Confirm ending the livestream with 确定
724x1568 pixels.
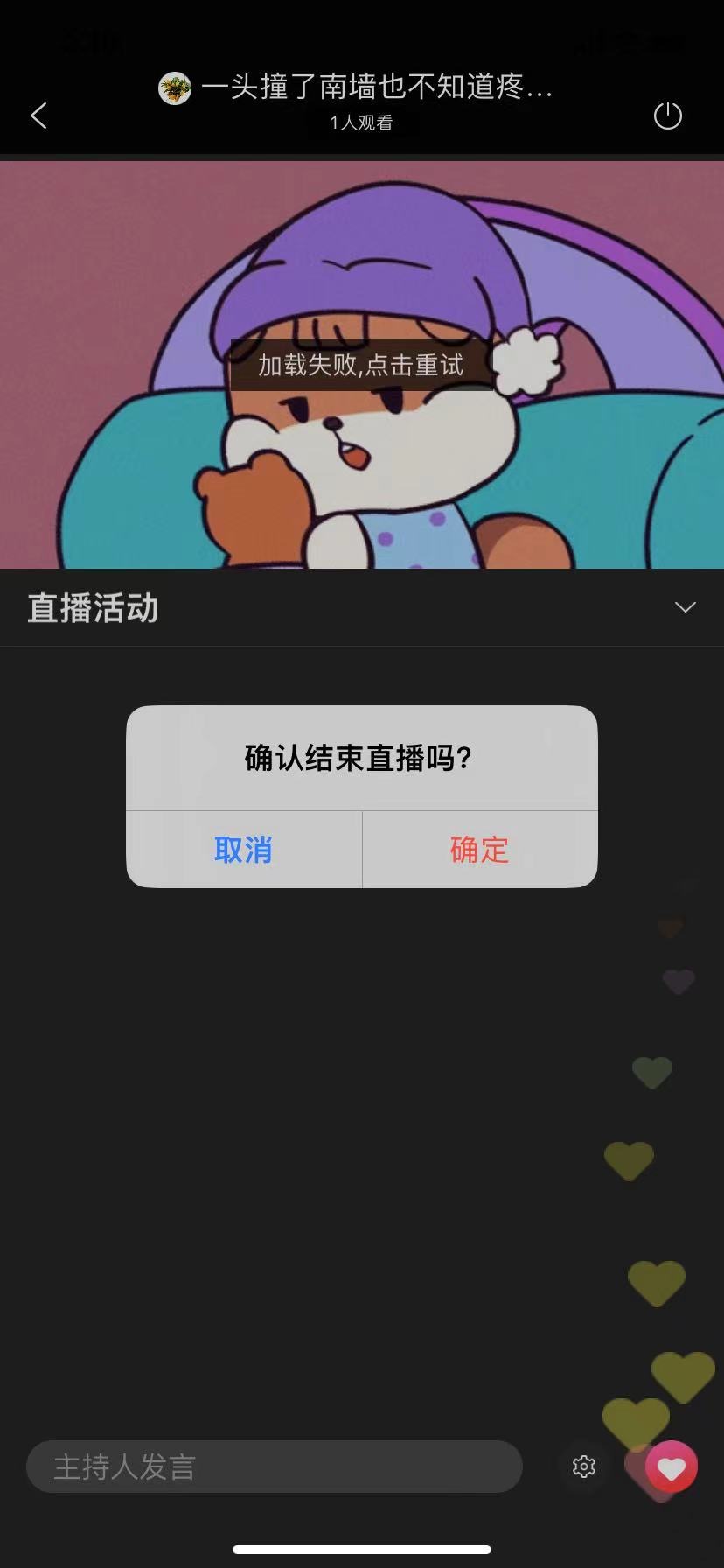479,850
